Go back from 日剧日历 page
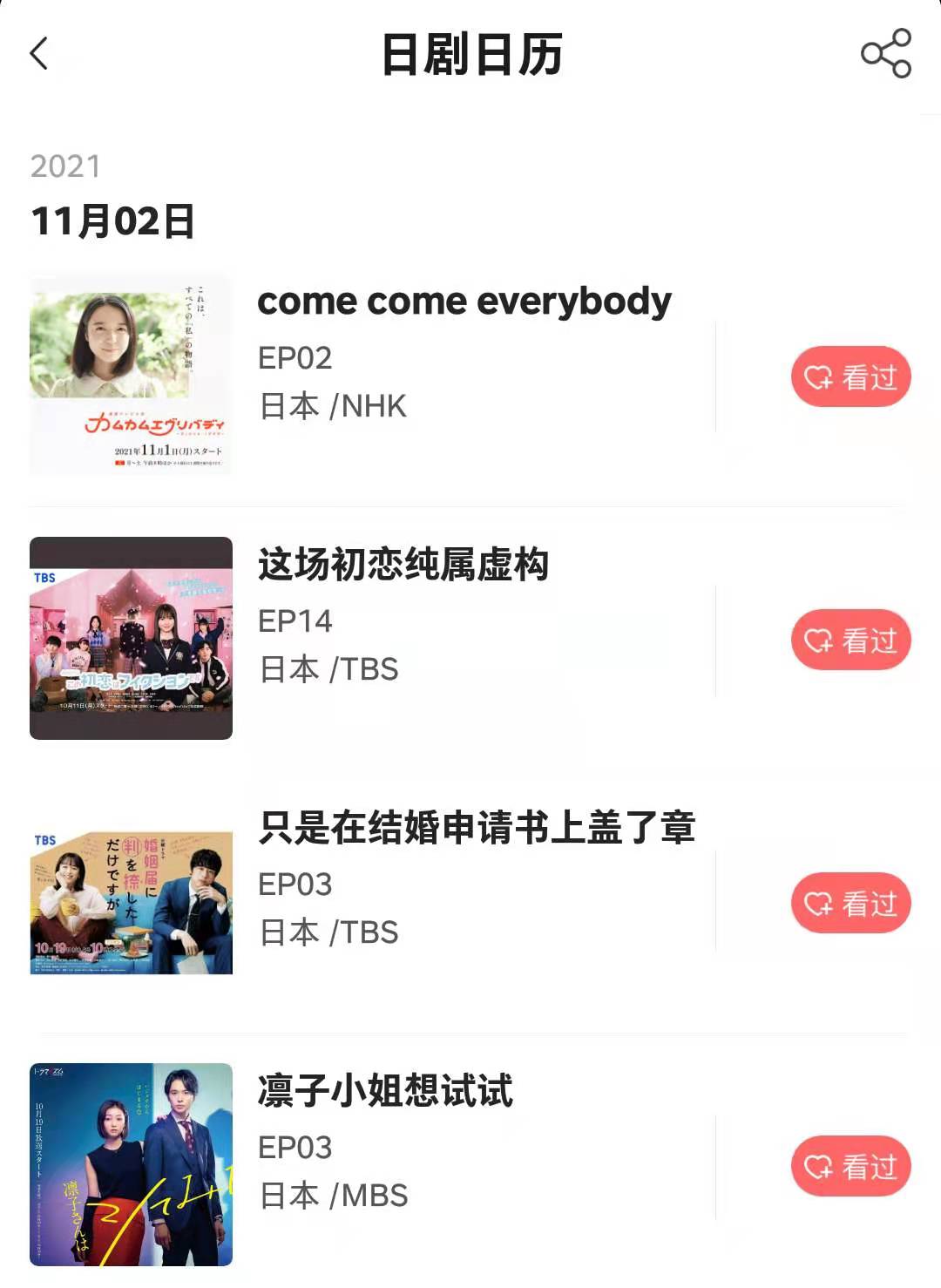 (39, 54)
